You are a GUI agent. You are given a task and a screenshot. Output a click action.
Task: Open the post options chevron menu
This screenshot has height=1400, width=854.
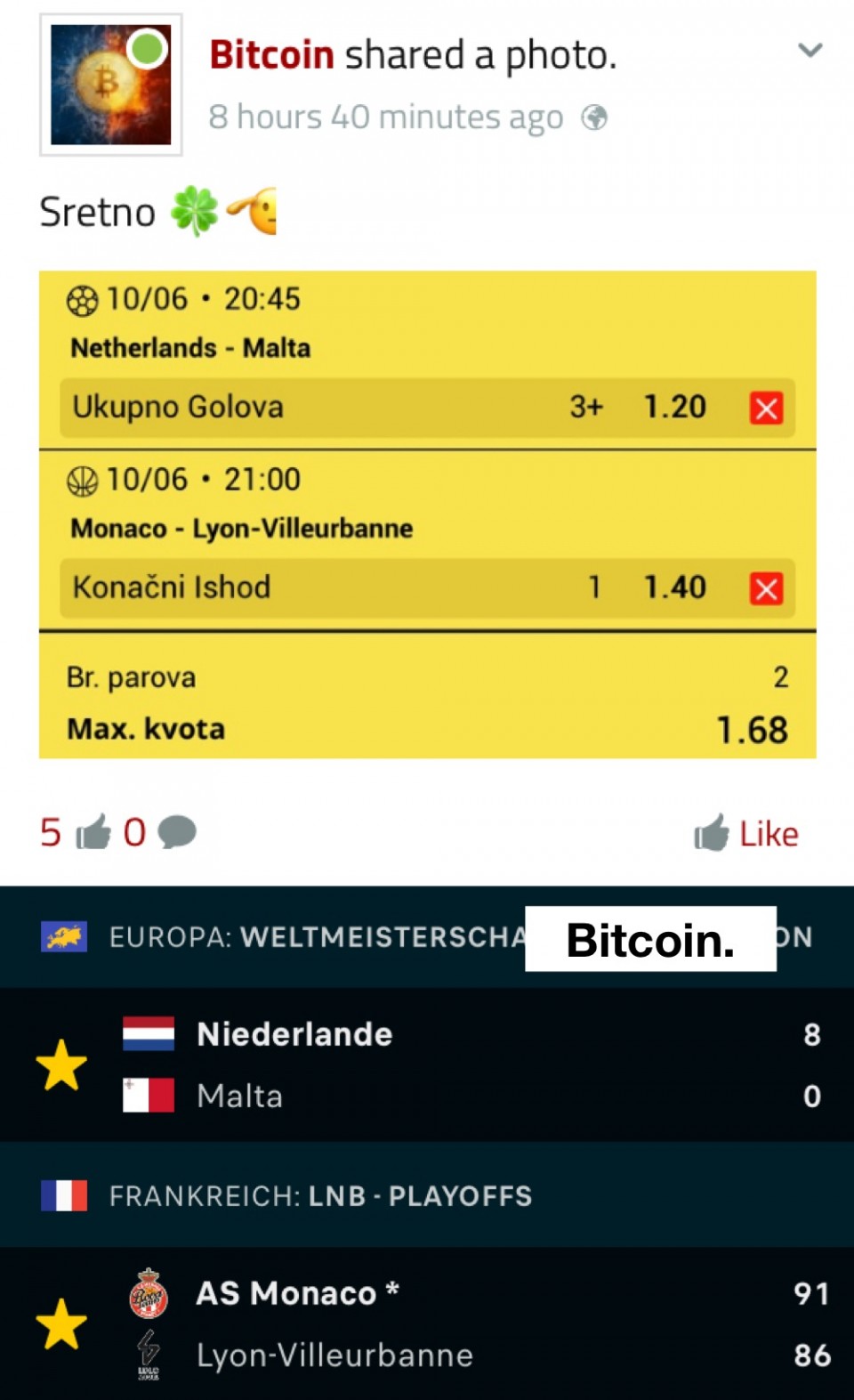[x=810, y=51]
